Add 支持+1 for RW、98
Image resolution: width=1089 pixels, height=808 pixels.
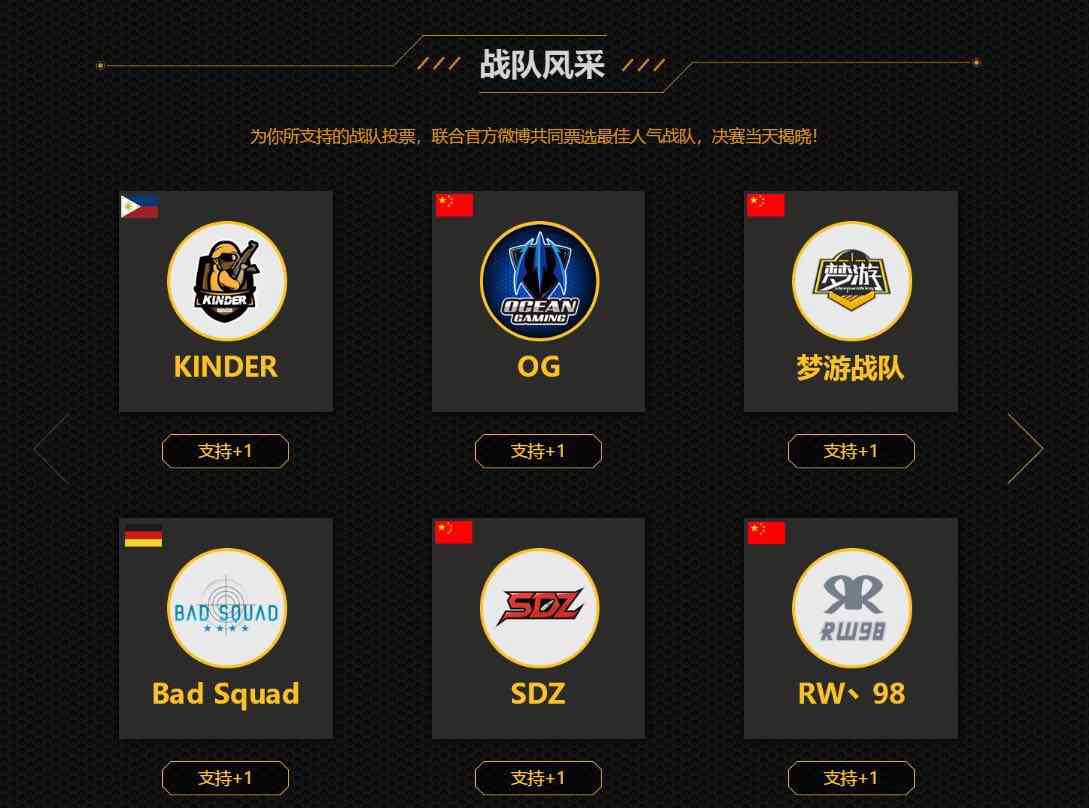(x=851, y=778)
